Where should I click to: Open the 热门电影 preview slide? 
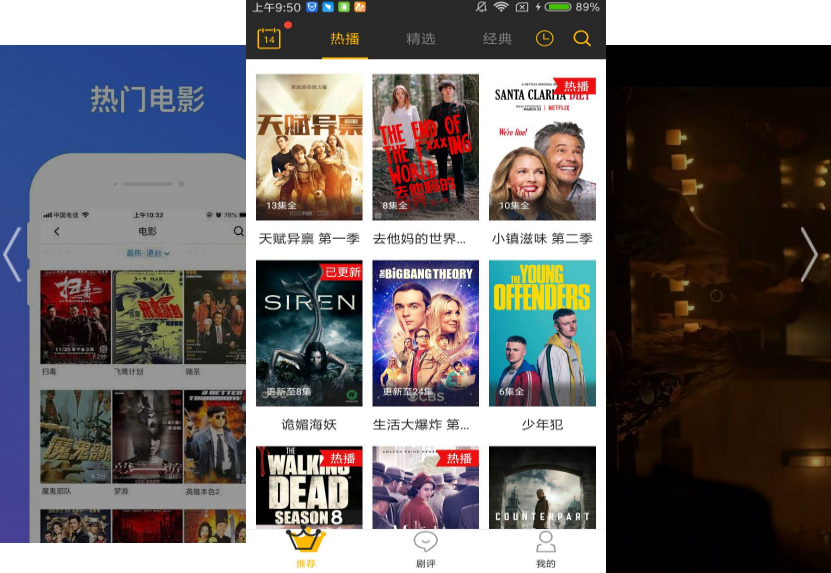tap(130, 300)
